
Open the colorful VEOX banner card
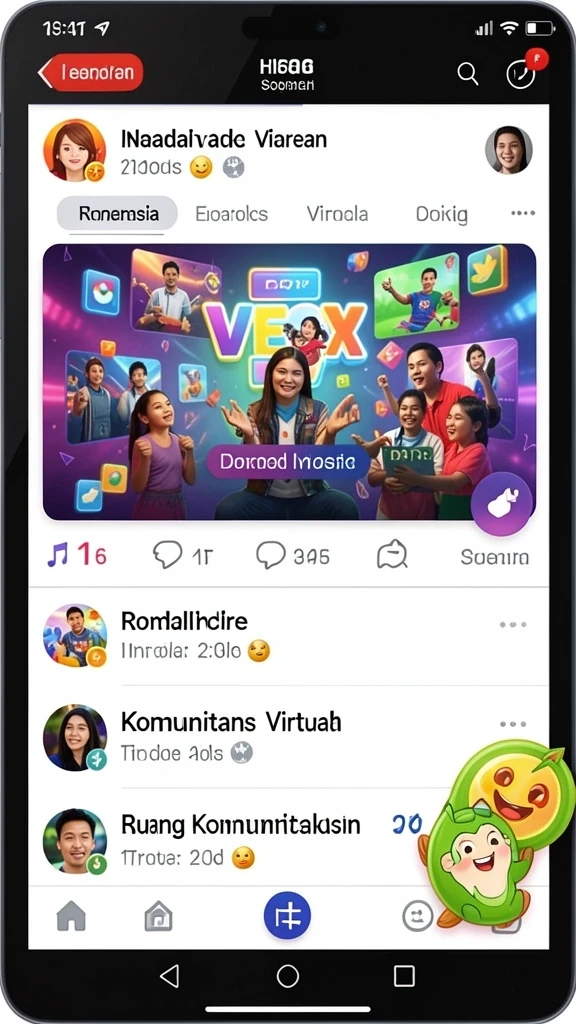(289, 382)
